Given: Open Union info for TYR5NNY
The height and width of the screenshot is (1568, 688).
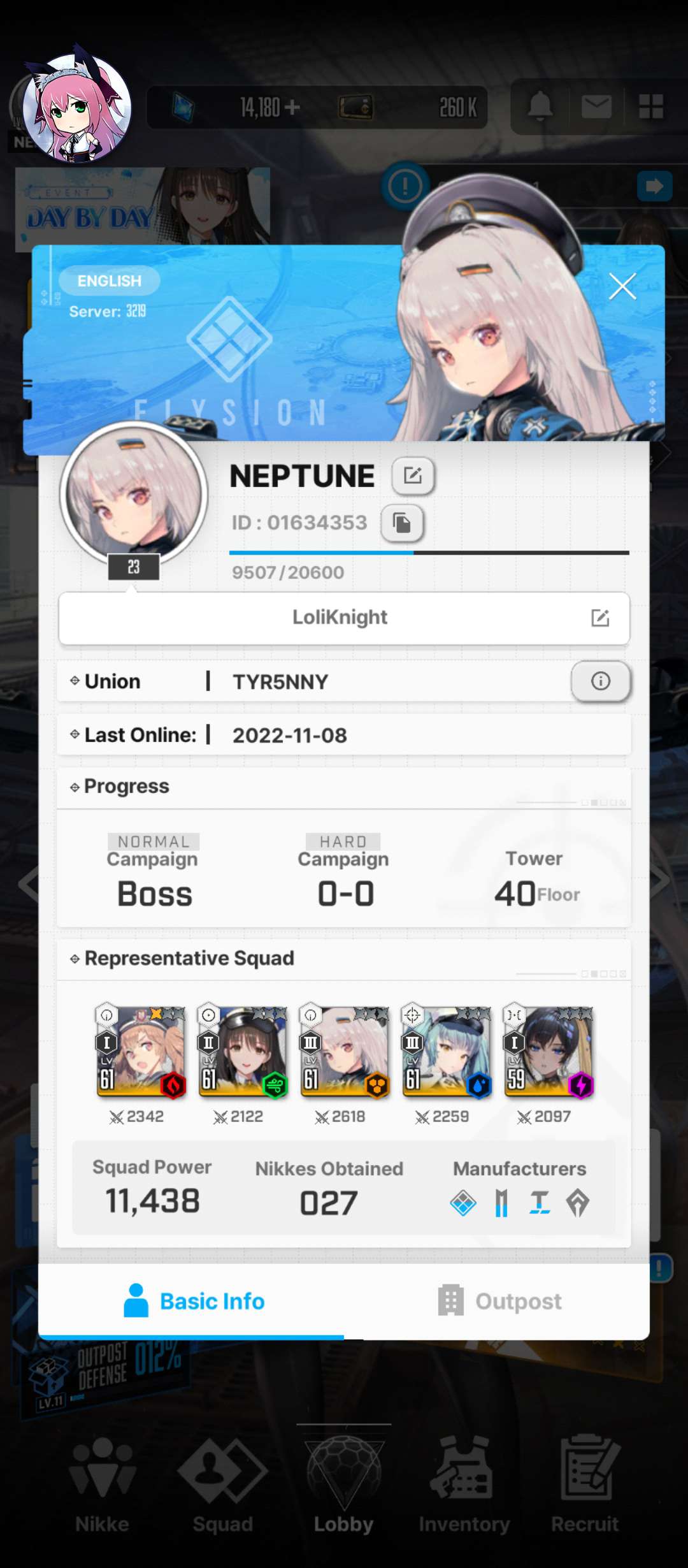Looking at the screenshot, I should 600,681.
